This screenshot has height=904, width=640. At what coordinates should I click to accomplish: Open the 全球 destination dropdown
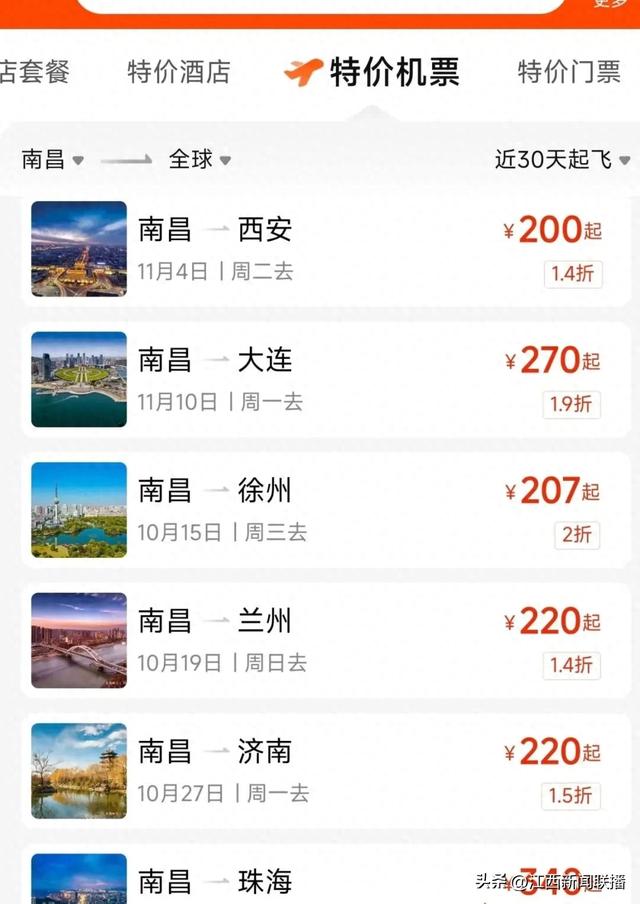coord(199,159)
